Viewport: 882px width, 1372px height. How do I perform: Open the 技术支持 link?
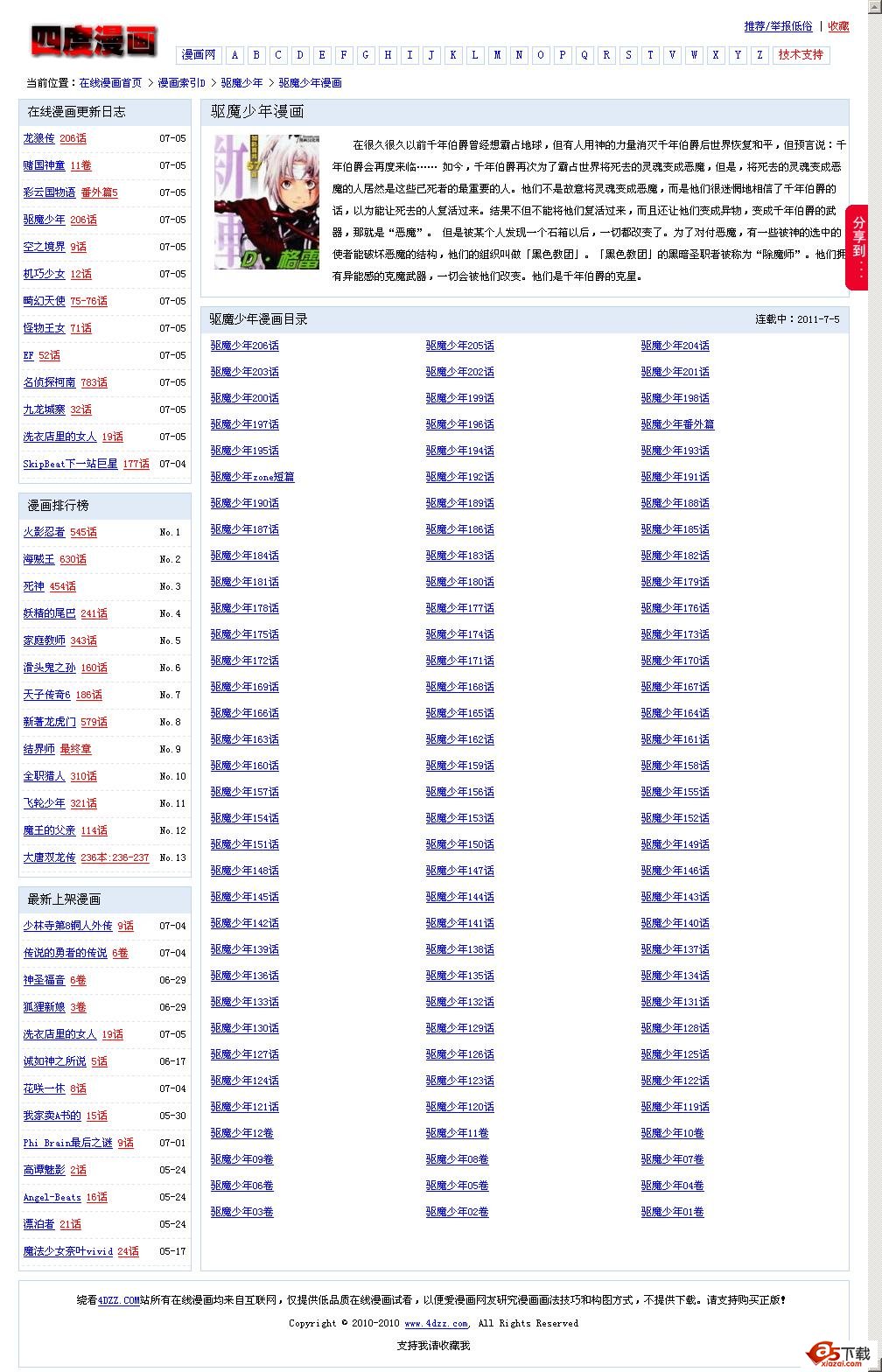(x=801, y=55)
